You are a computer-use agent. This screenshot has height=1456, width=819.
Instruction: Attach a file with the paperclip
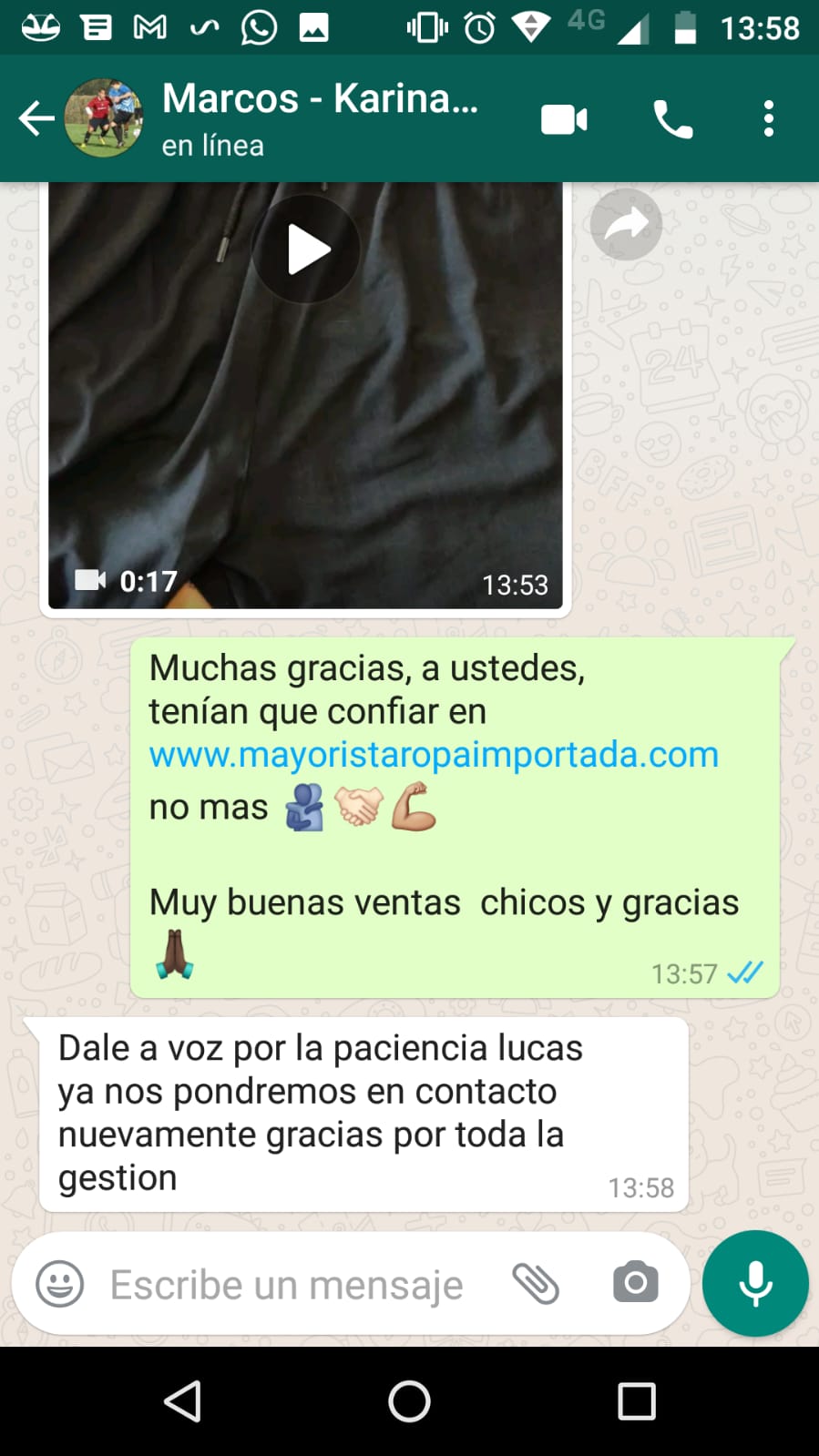(x=536, y=1284)
